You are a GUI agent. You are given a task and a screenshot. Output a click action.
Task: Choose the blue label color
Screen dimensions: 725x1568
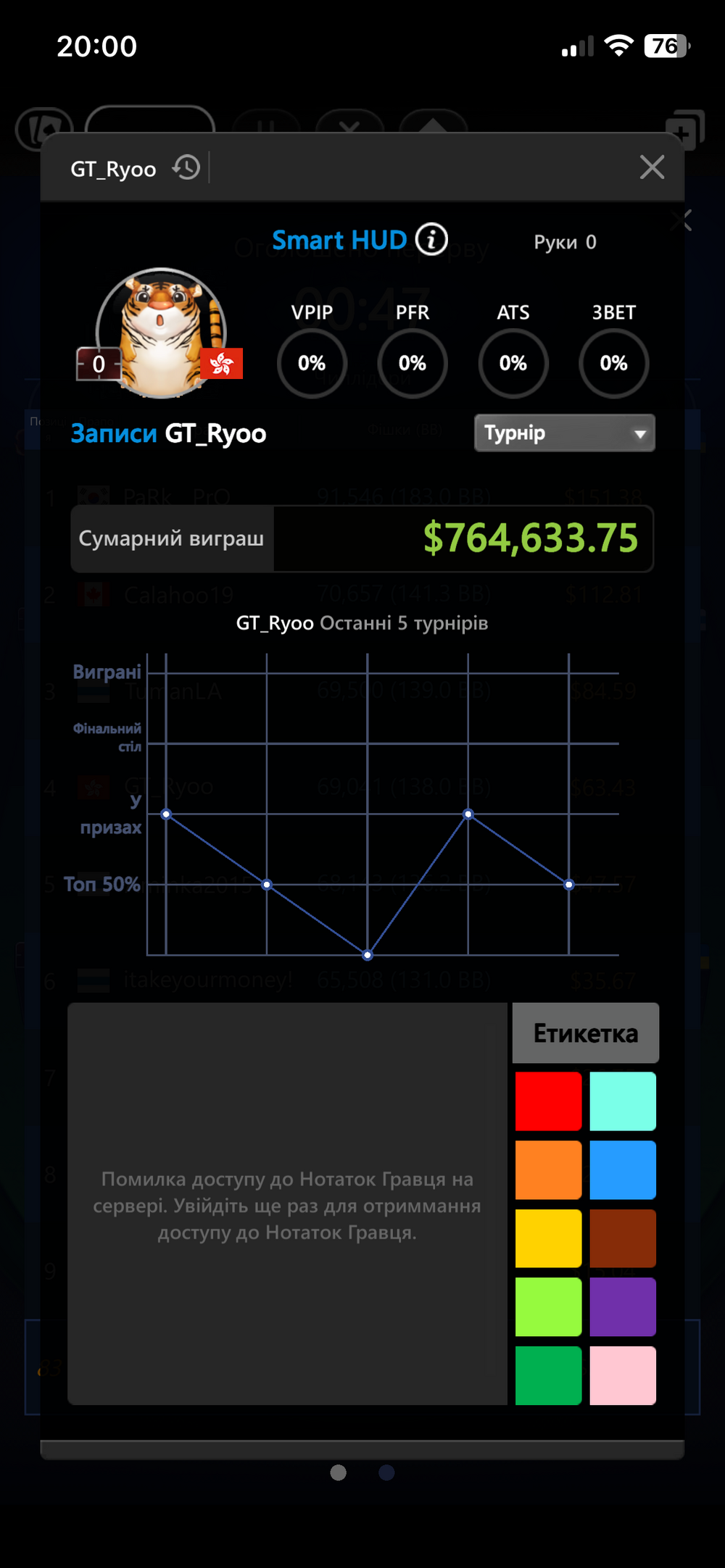coord(622,1169)
